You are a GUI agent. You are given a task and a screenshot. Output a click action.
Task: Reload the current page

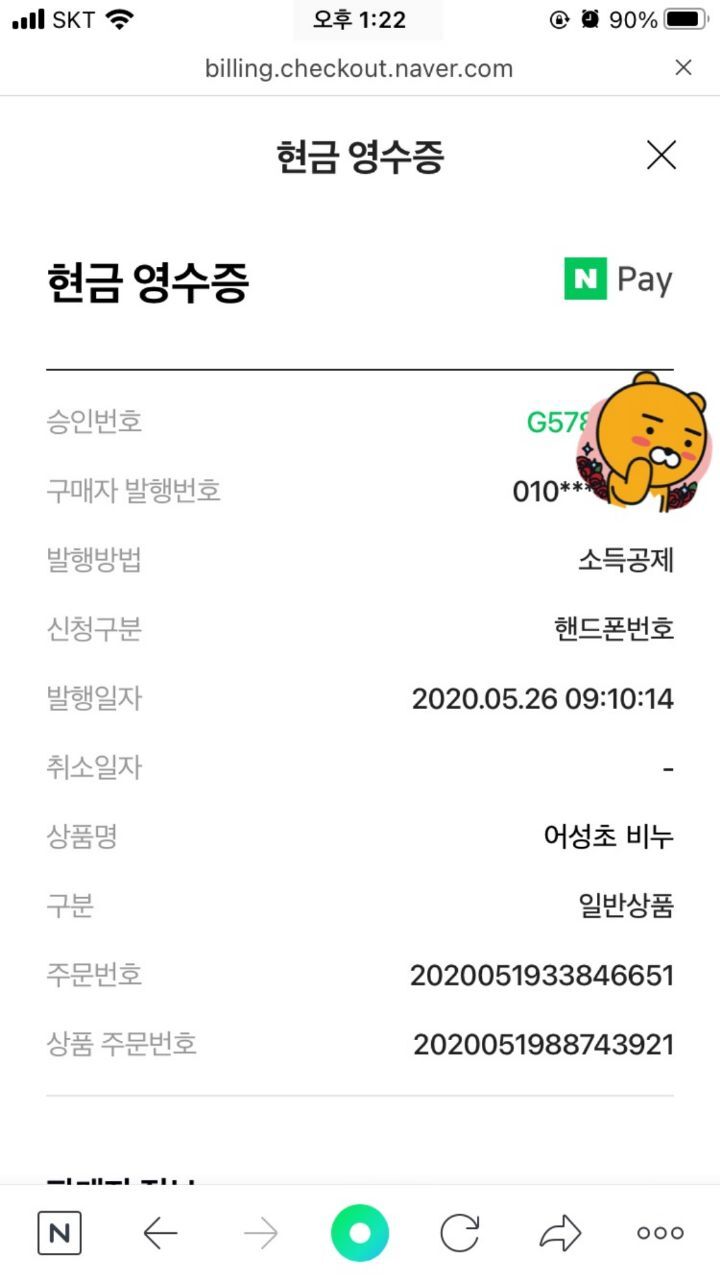(x=460, y=1233)
